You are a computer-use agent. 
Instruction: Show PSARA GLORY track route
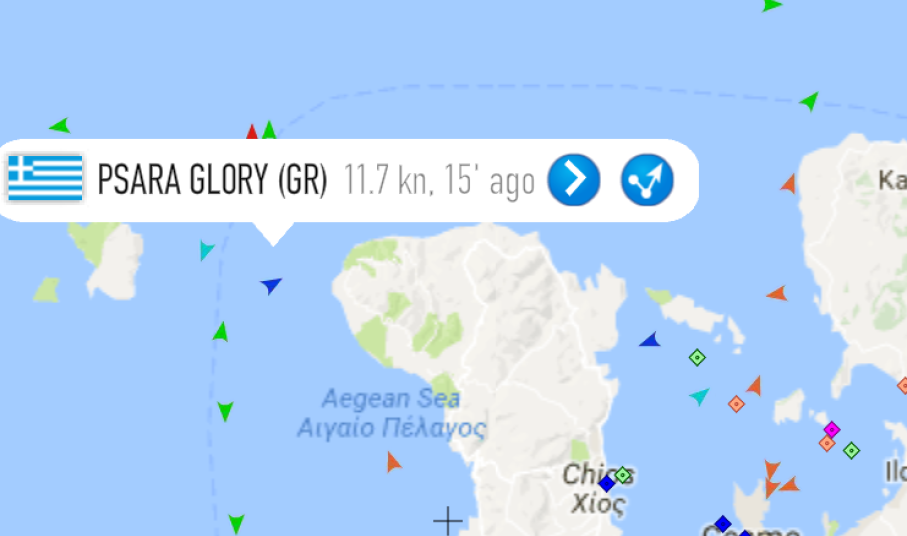click(x=647, y=180)
